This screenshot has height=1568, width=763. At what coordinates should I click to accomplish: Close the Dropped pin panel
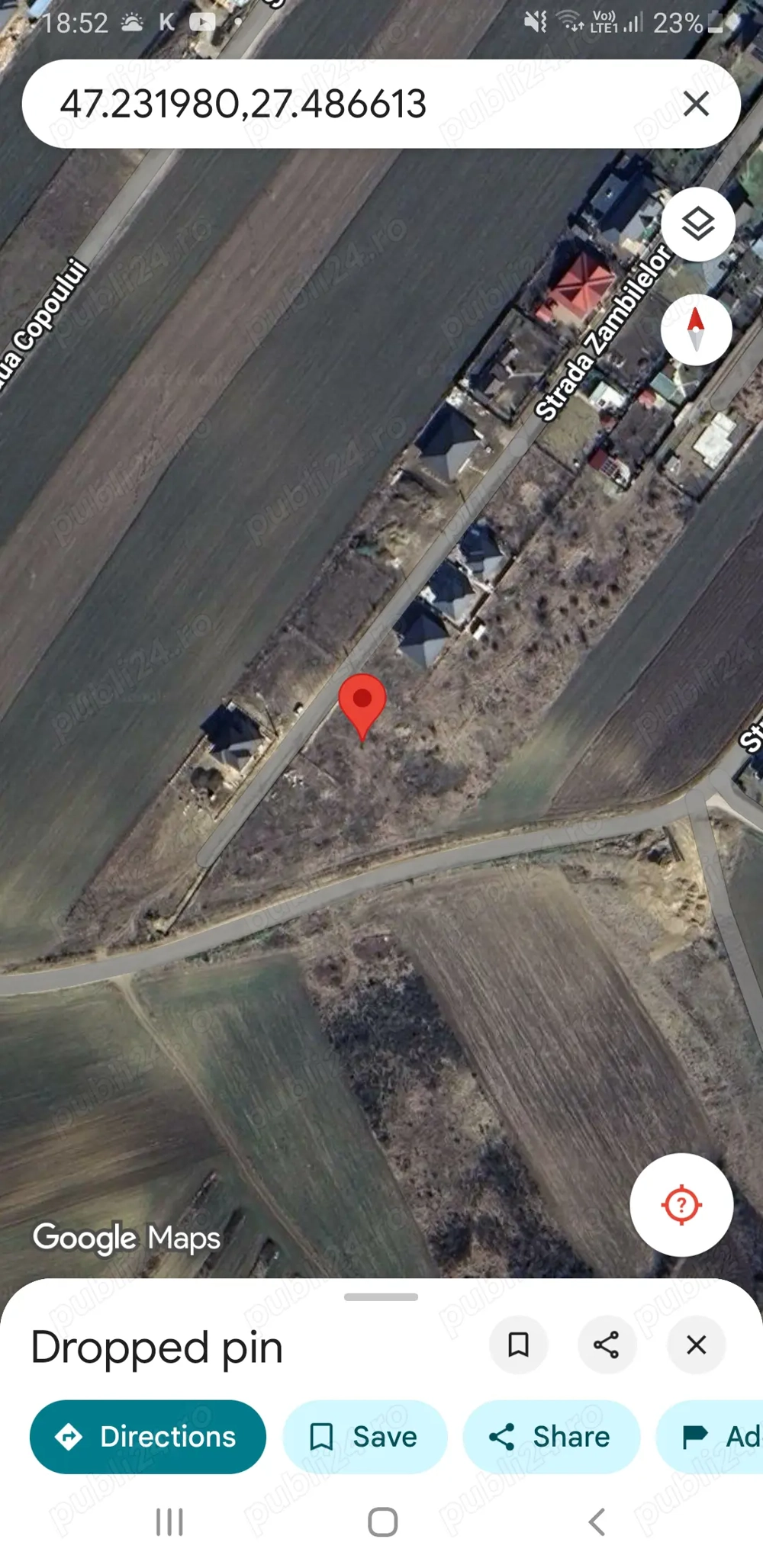coord(696,1345)
